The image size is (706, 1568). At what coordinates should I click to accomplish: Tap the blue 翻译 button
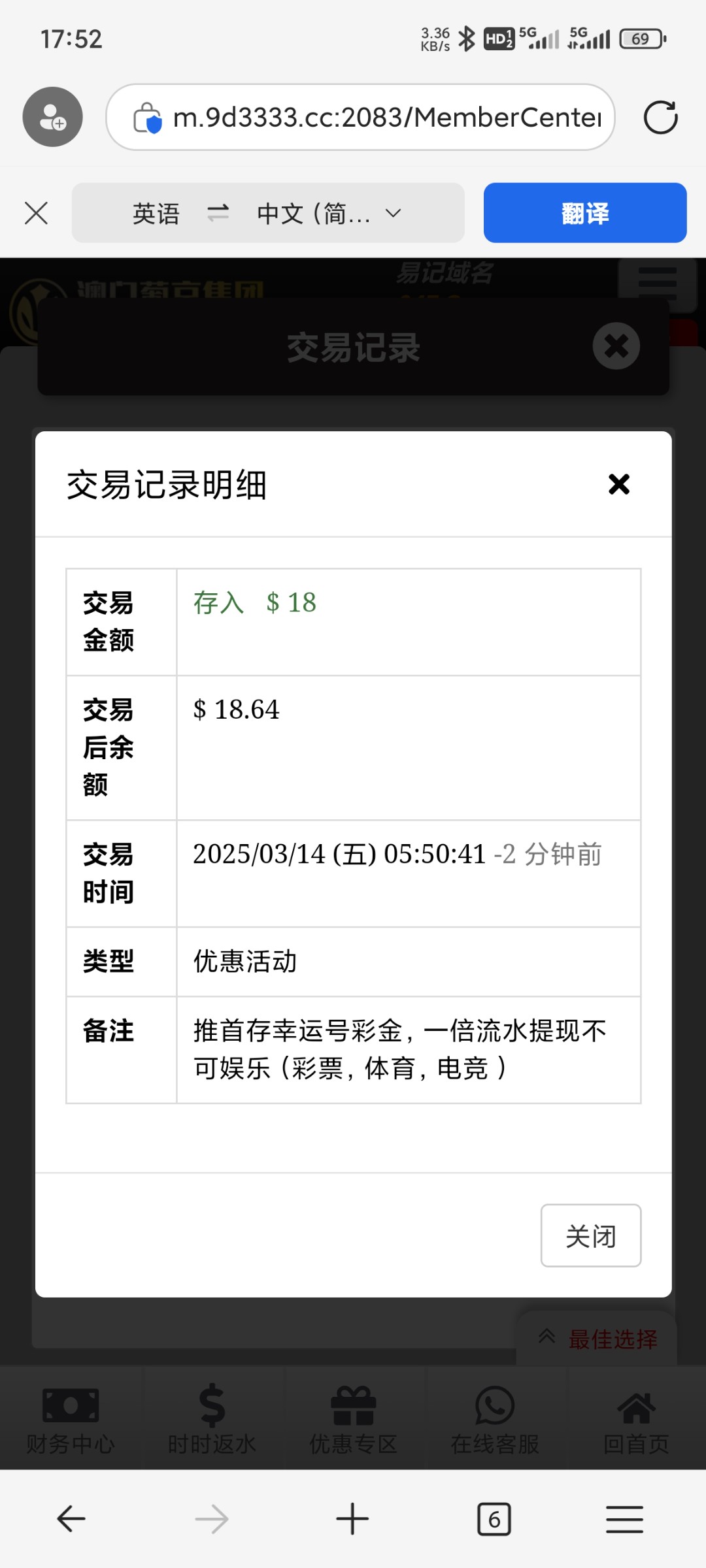pos(585,213)
